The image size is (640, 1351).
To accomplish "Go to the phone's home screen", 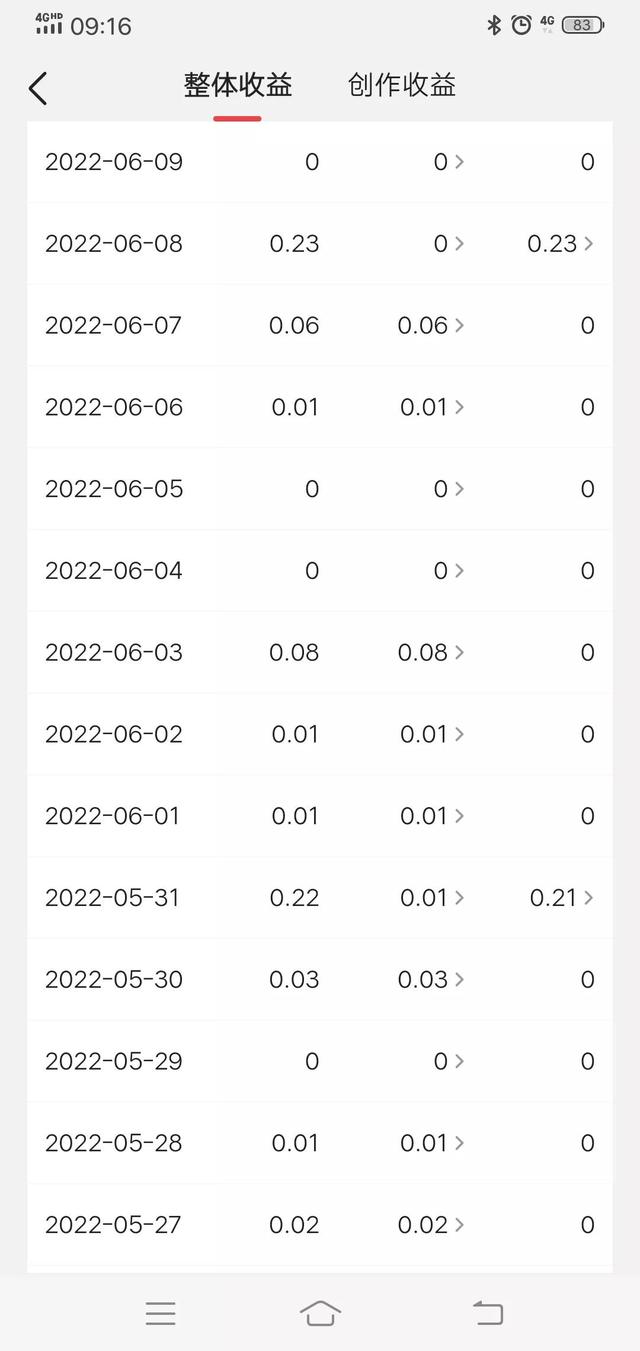I will (320, 1313).
